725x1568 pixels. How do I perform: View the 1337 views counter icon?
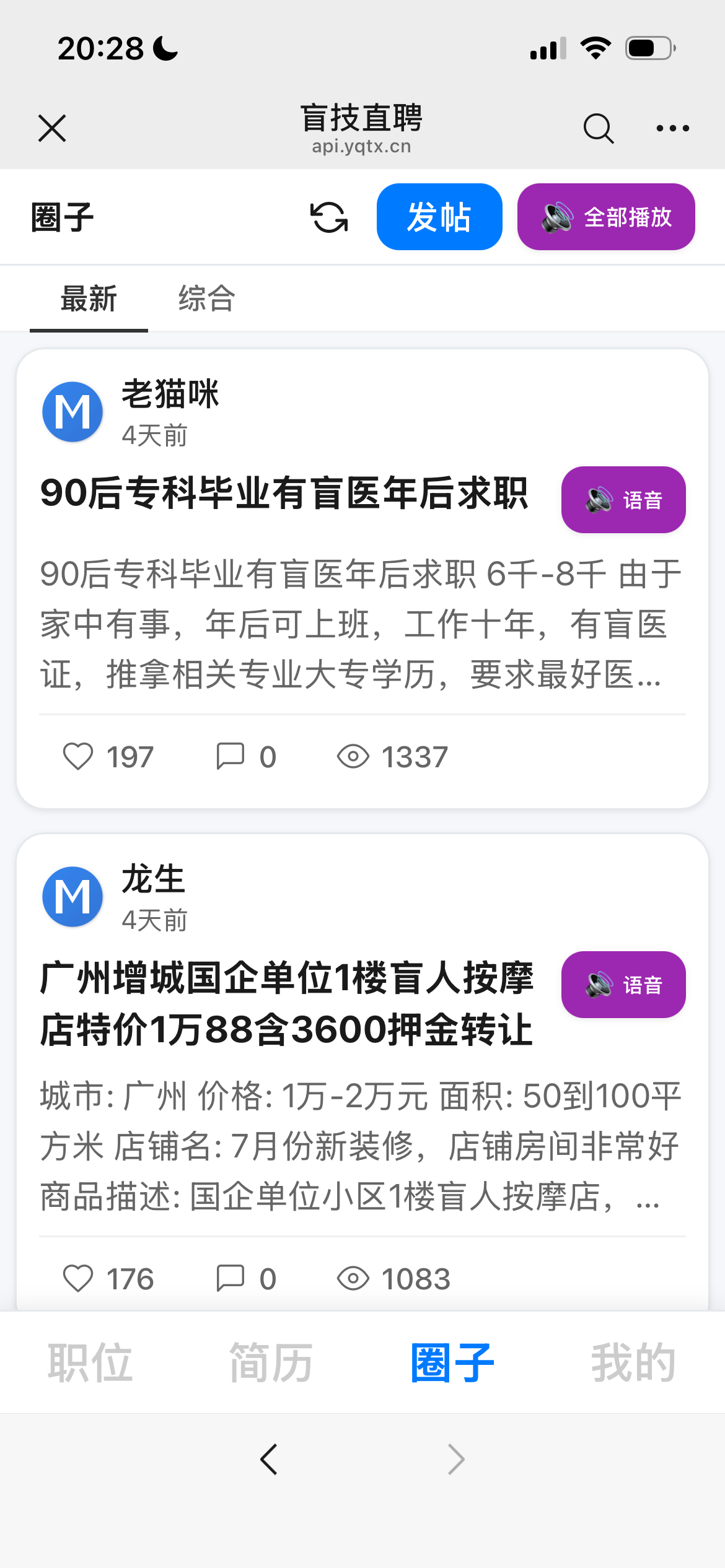tap(353, 756)
